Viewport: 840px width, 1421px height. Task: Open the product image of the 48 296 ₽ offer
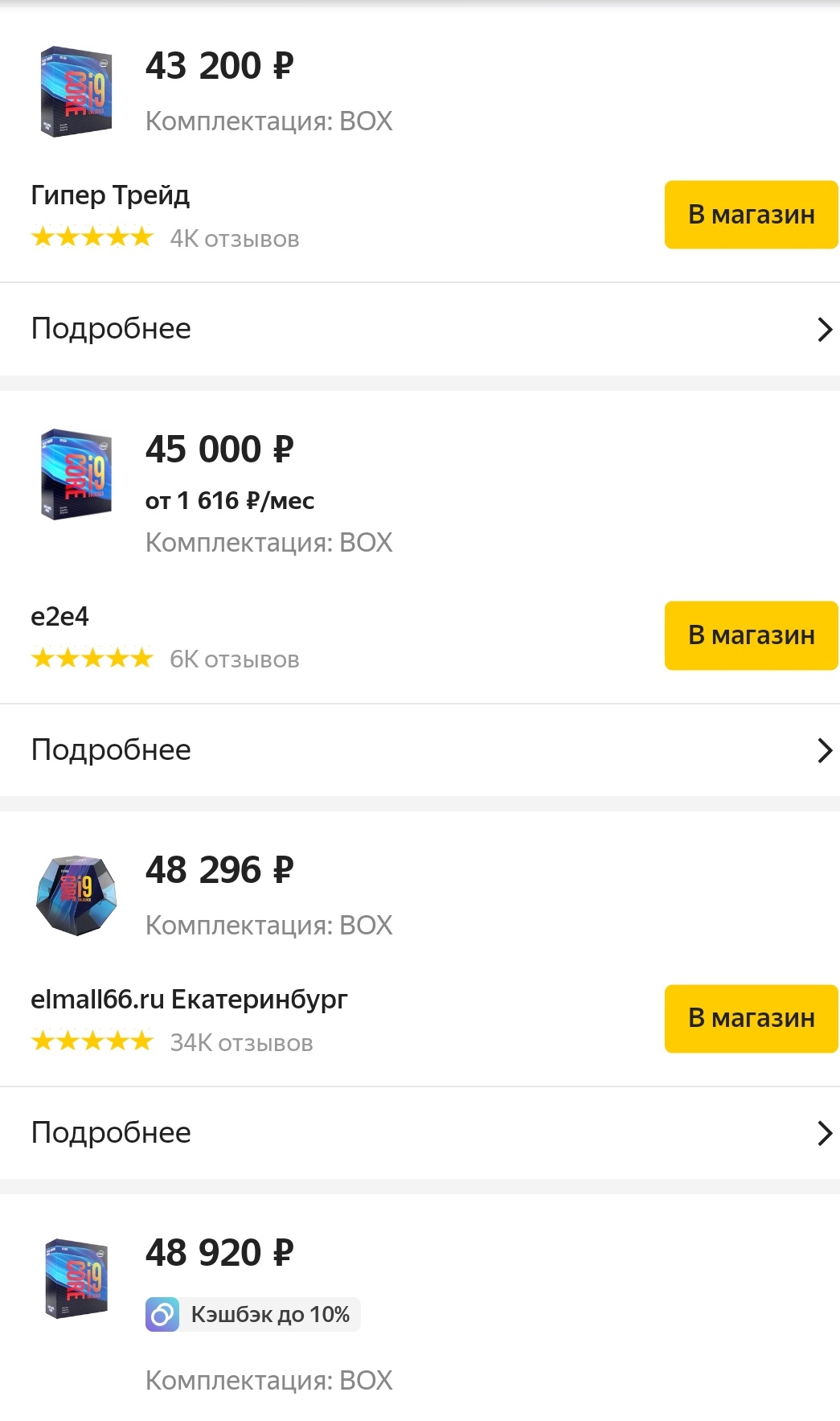[x=76, y=895]
